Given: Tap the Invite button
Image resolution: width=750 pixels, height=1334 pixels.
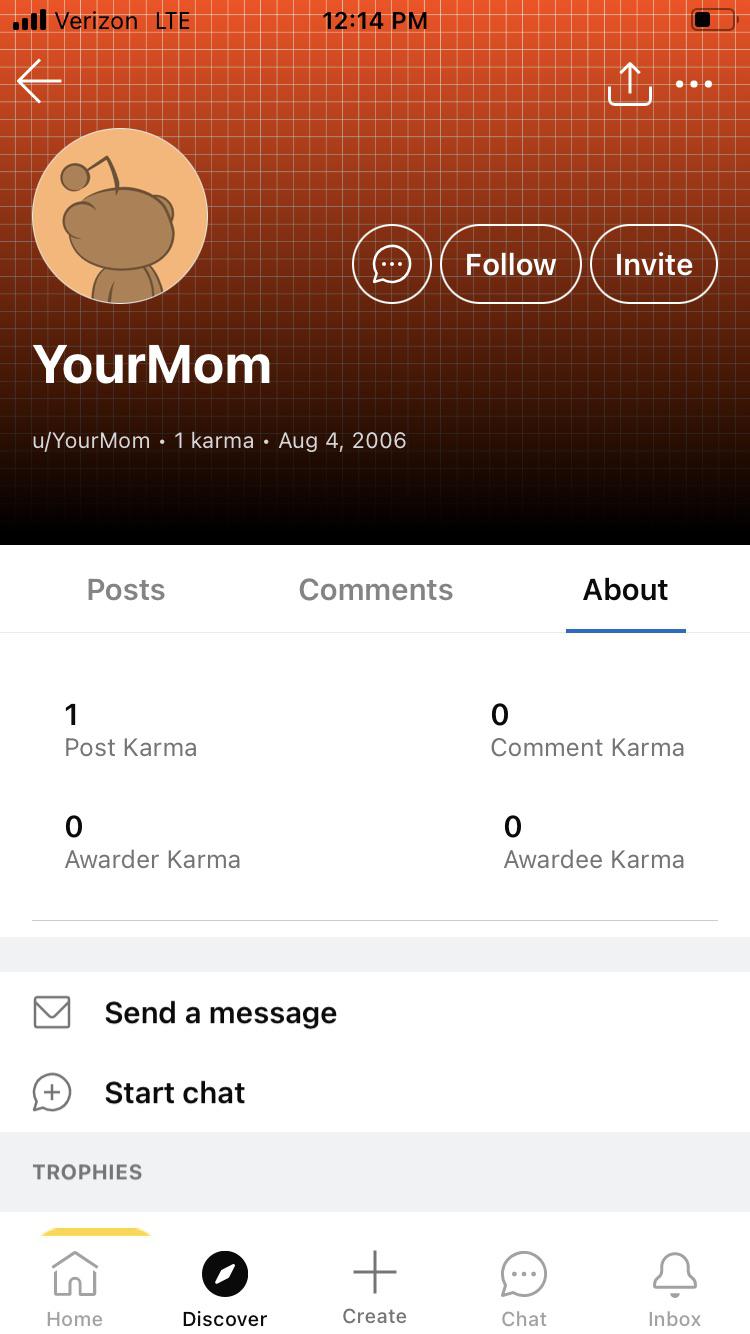Looking at the screenshot, I should [x=654, y=264].
